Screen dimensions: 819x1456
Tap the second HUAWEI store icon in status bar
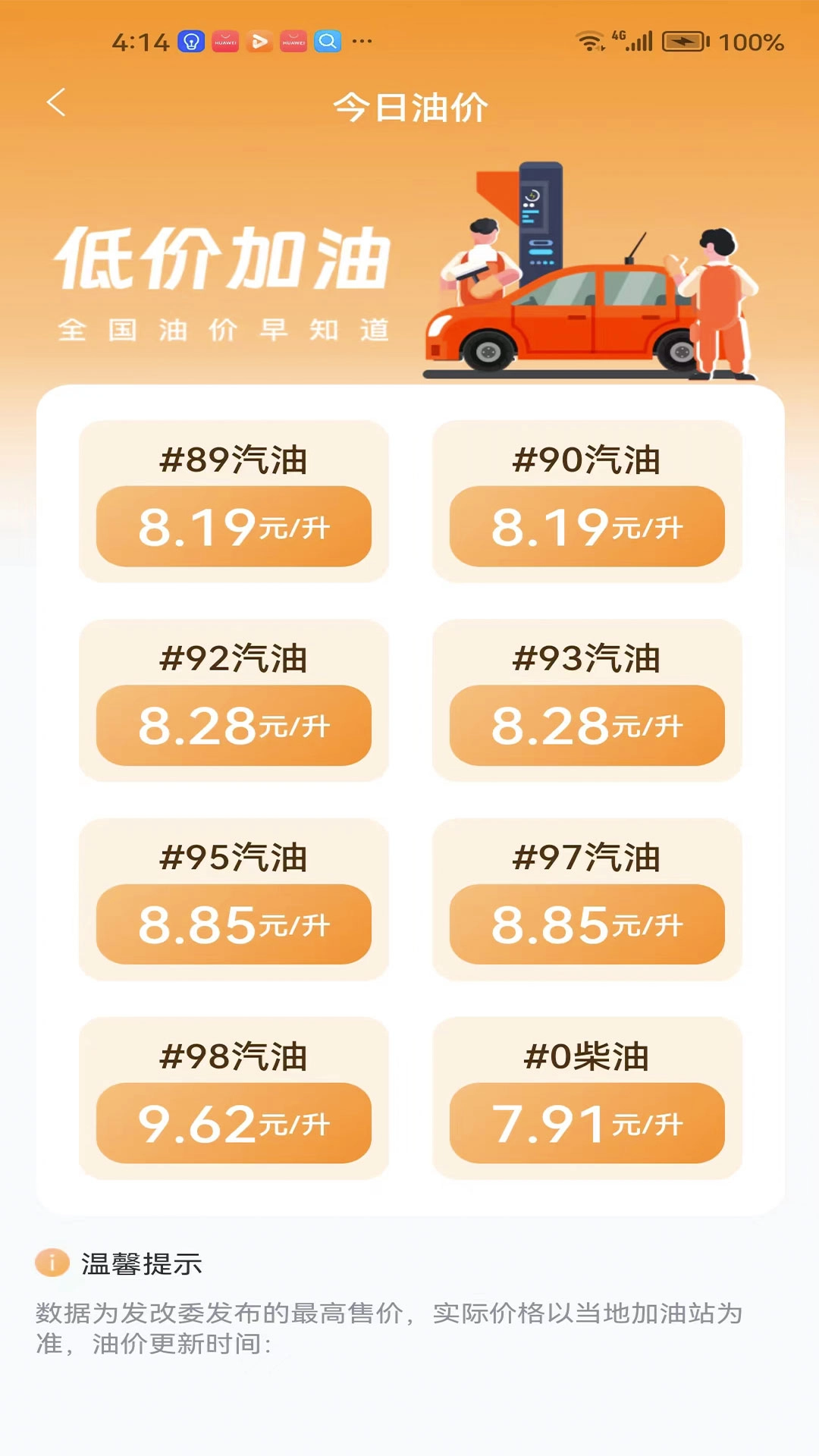(x=292, y=42)
